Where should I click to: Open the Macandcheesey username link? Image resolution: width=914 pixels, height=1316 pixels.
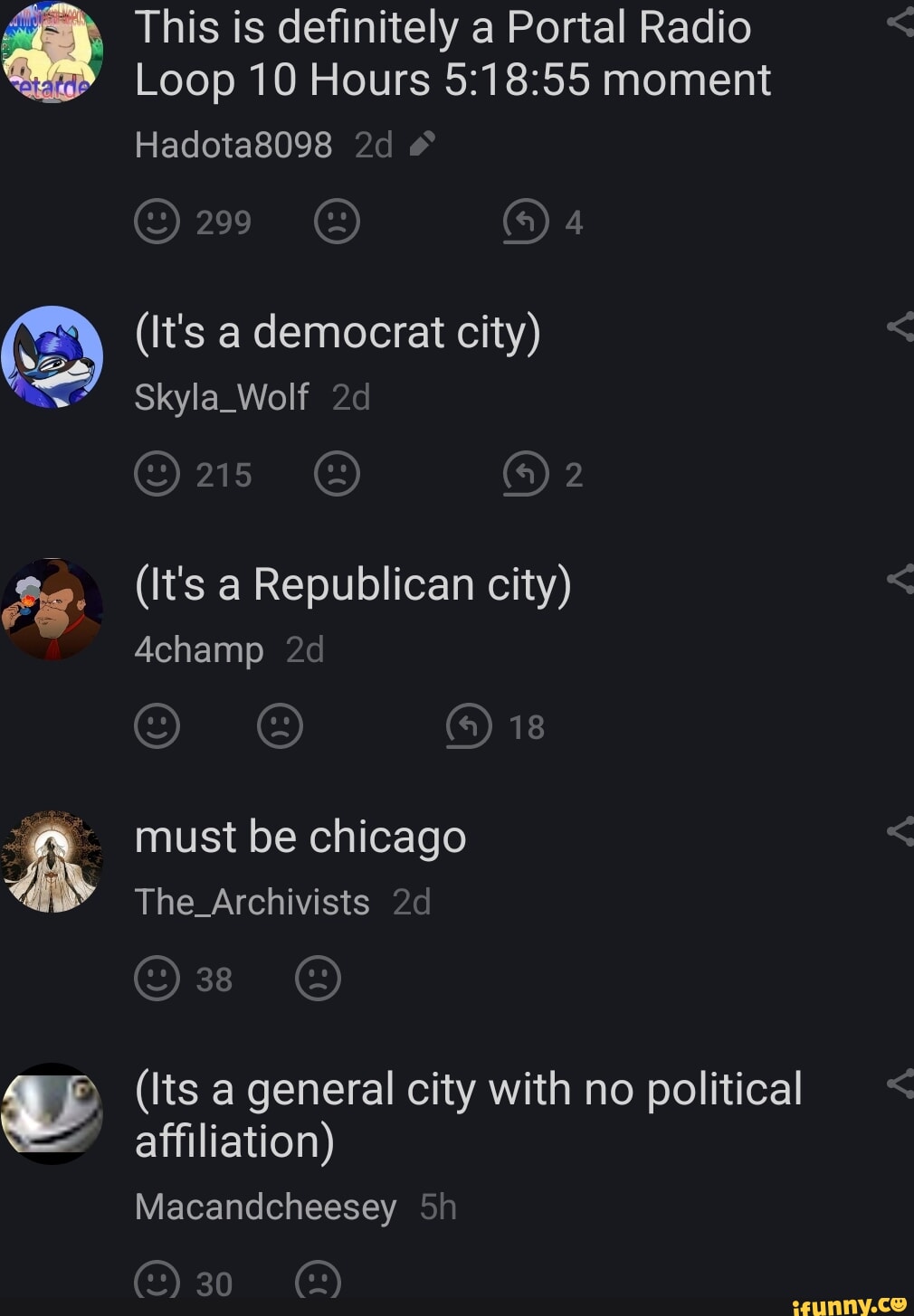click(265, 1207)
